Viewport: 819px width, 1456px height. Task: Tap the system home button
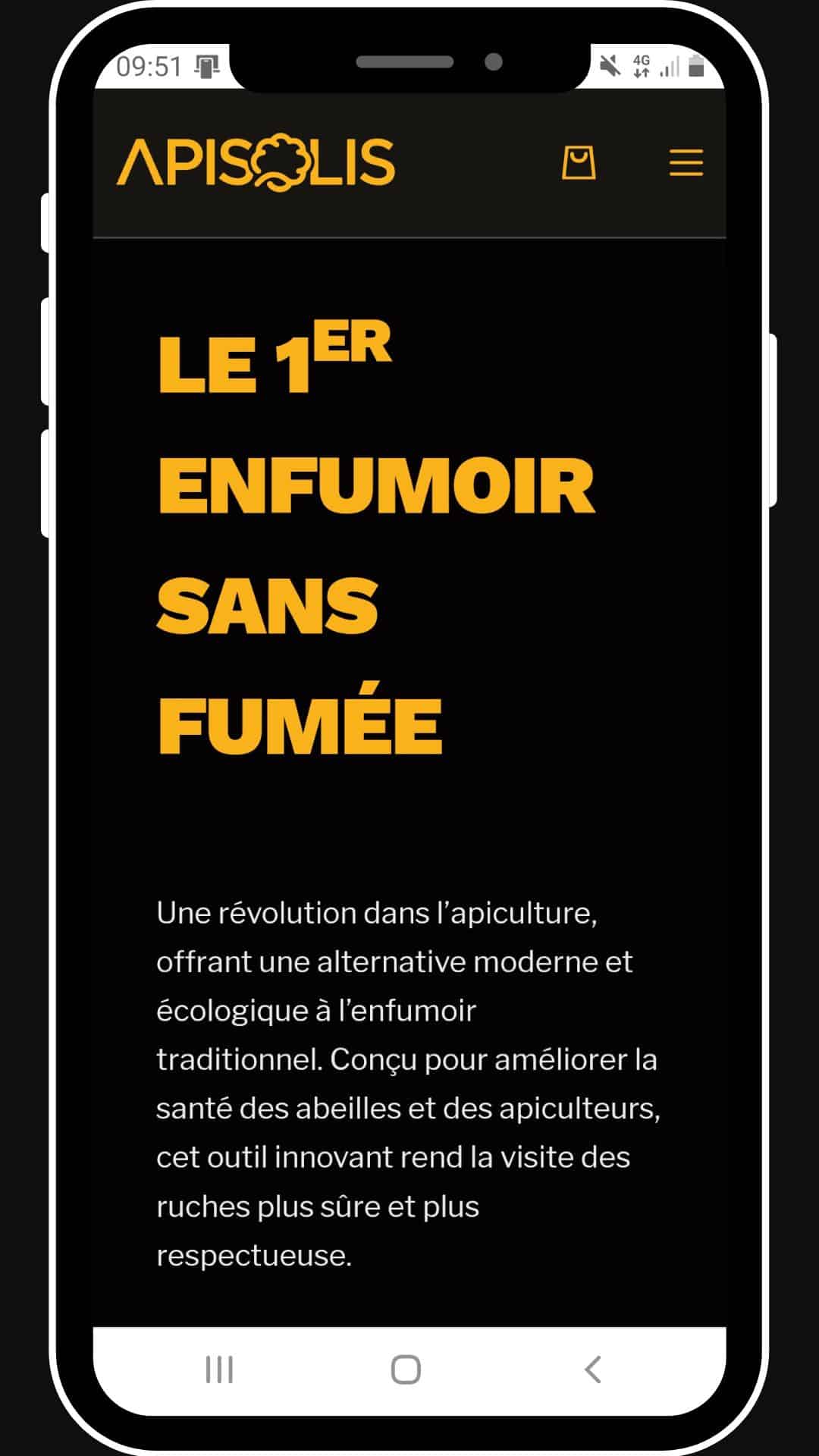tap(406, 1369)
